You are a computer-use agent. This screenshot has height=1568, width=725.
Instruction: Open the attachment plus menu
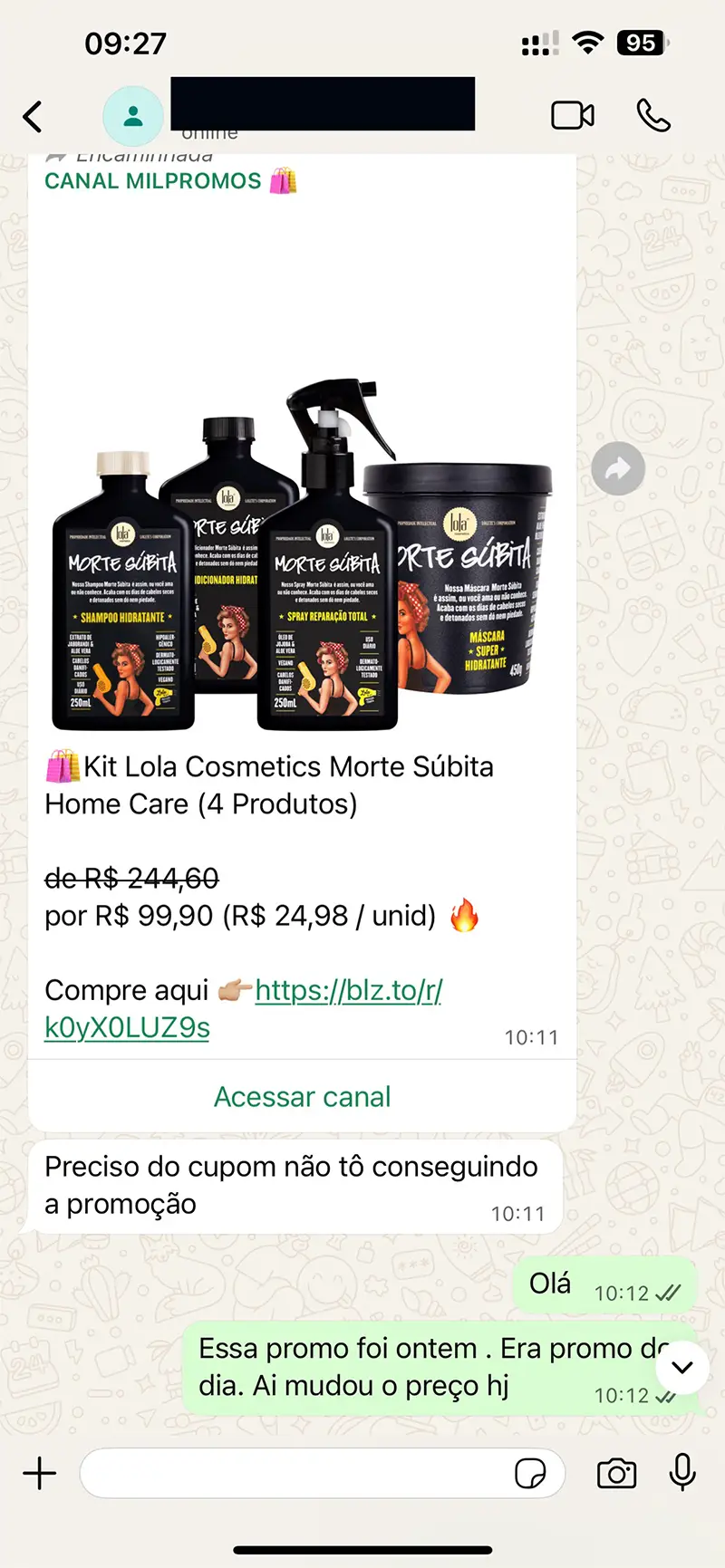(x=40, y=1474)
